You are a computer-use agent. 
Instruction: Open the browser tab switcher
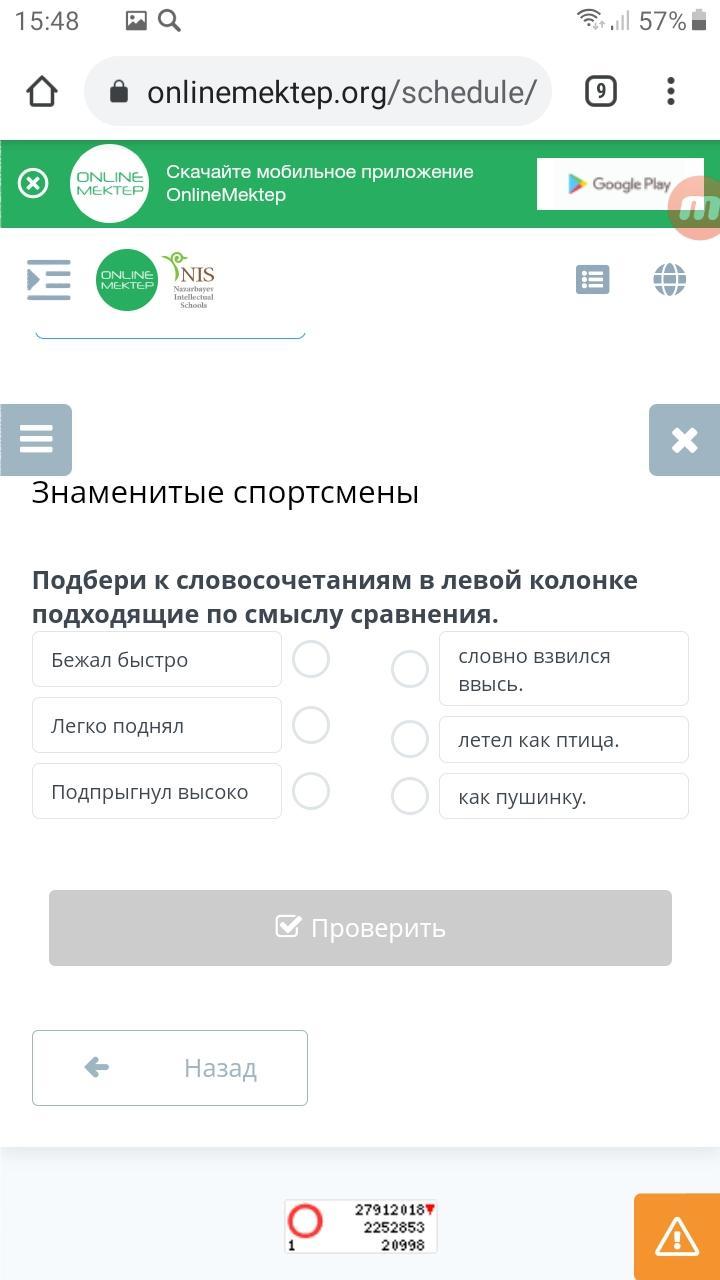600,92
